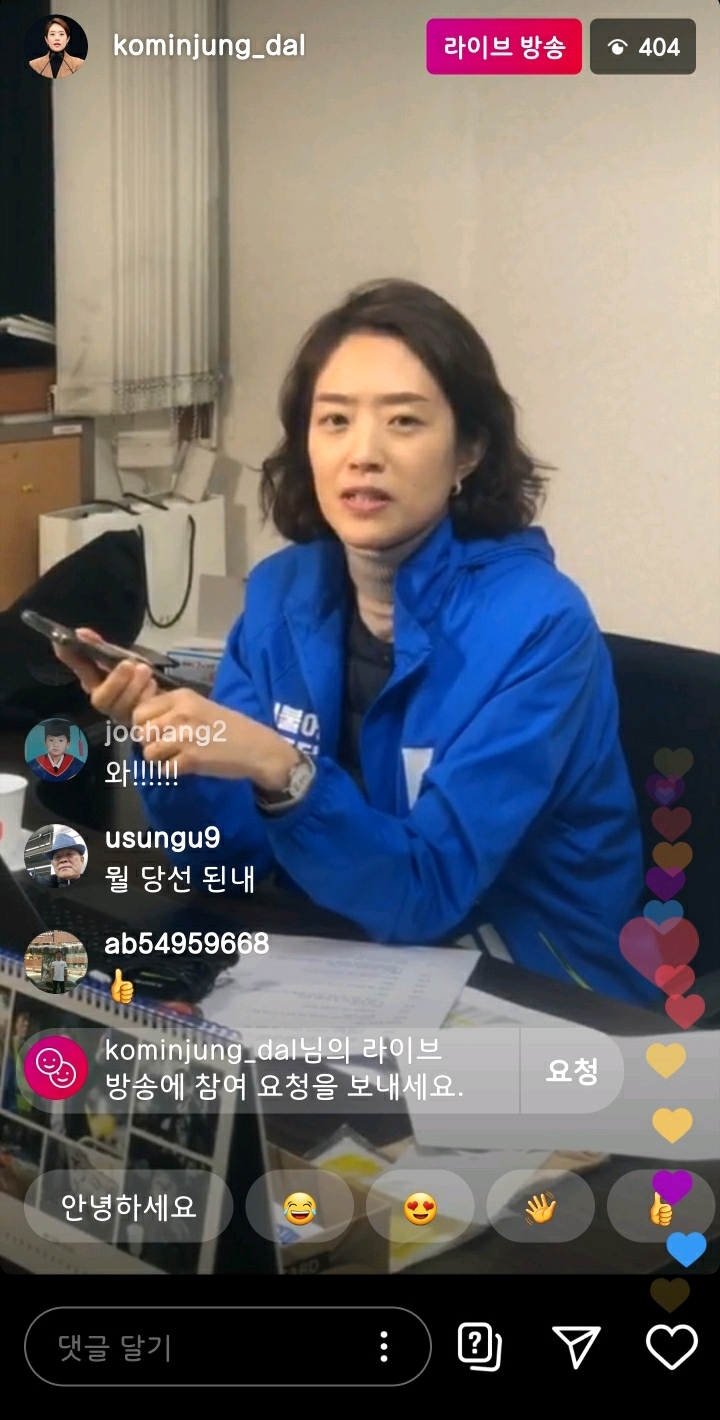Open ab54959668's profile from comment
Screen dimensions: 720x1420
tap(56, 962)
